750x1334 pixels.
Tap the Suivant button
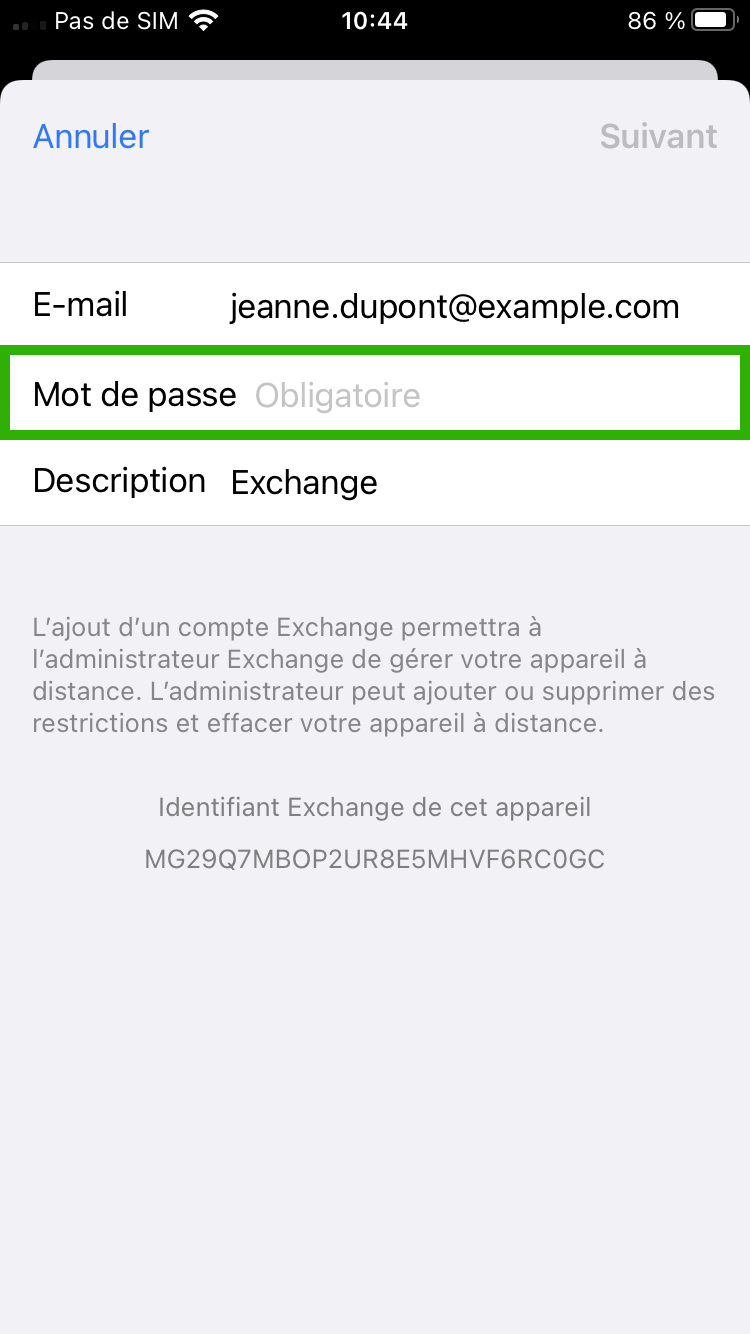658,136
